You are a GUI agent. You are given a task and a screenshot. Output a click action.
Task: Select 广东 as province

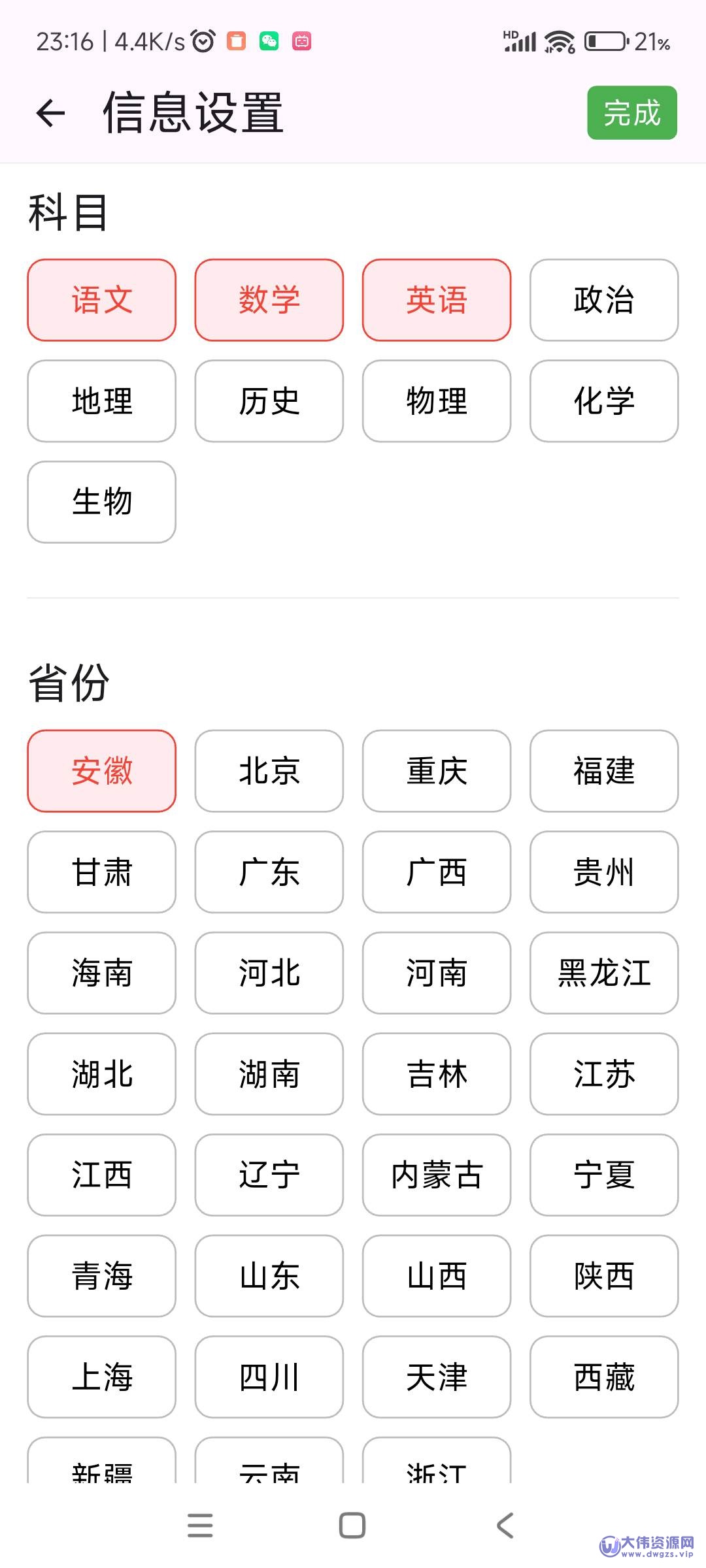[269, 872]
